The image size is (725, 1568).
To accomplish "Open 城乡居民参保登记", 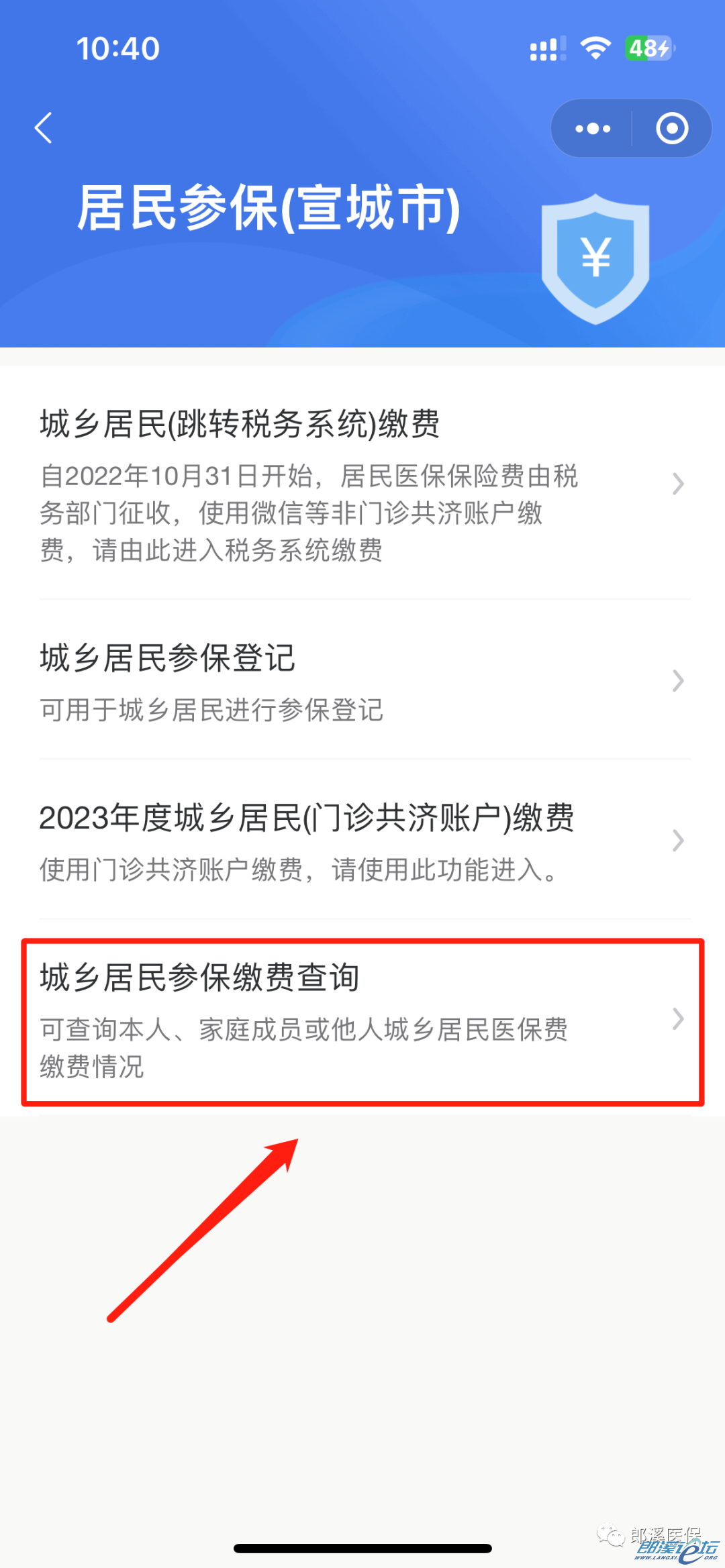I will [x=362, y=680].
